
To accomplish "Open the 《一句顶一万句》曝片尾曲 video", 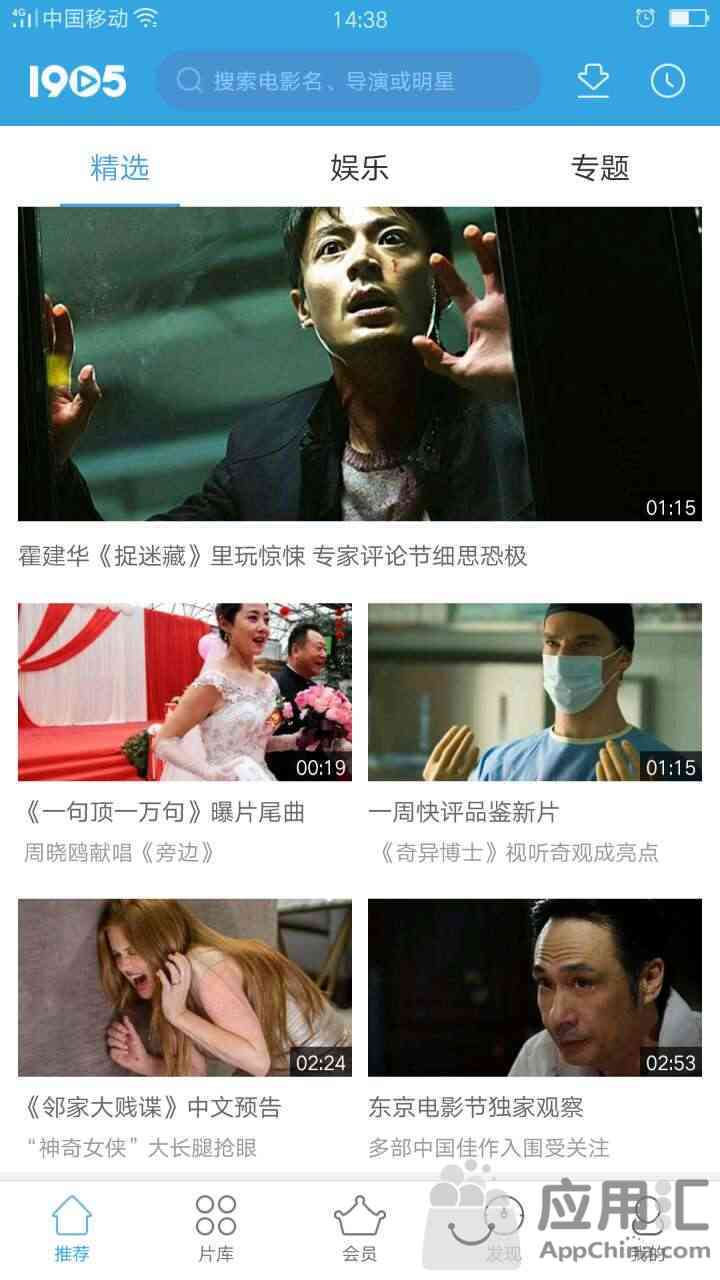I will pyautogui.click(x=185, y=692).
